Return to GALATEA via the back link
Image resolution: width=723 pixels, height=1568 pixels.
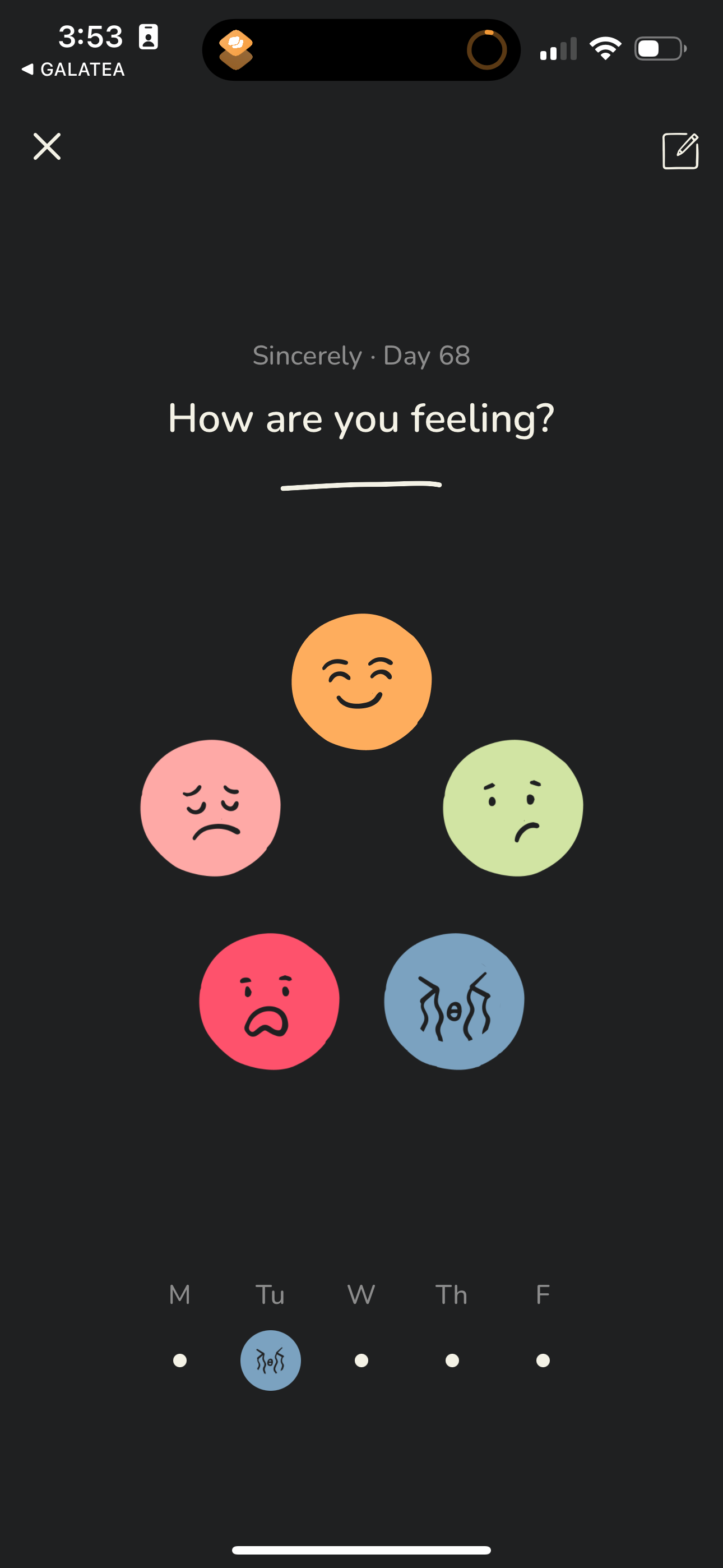tap(73, 70)
